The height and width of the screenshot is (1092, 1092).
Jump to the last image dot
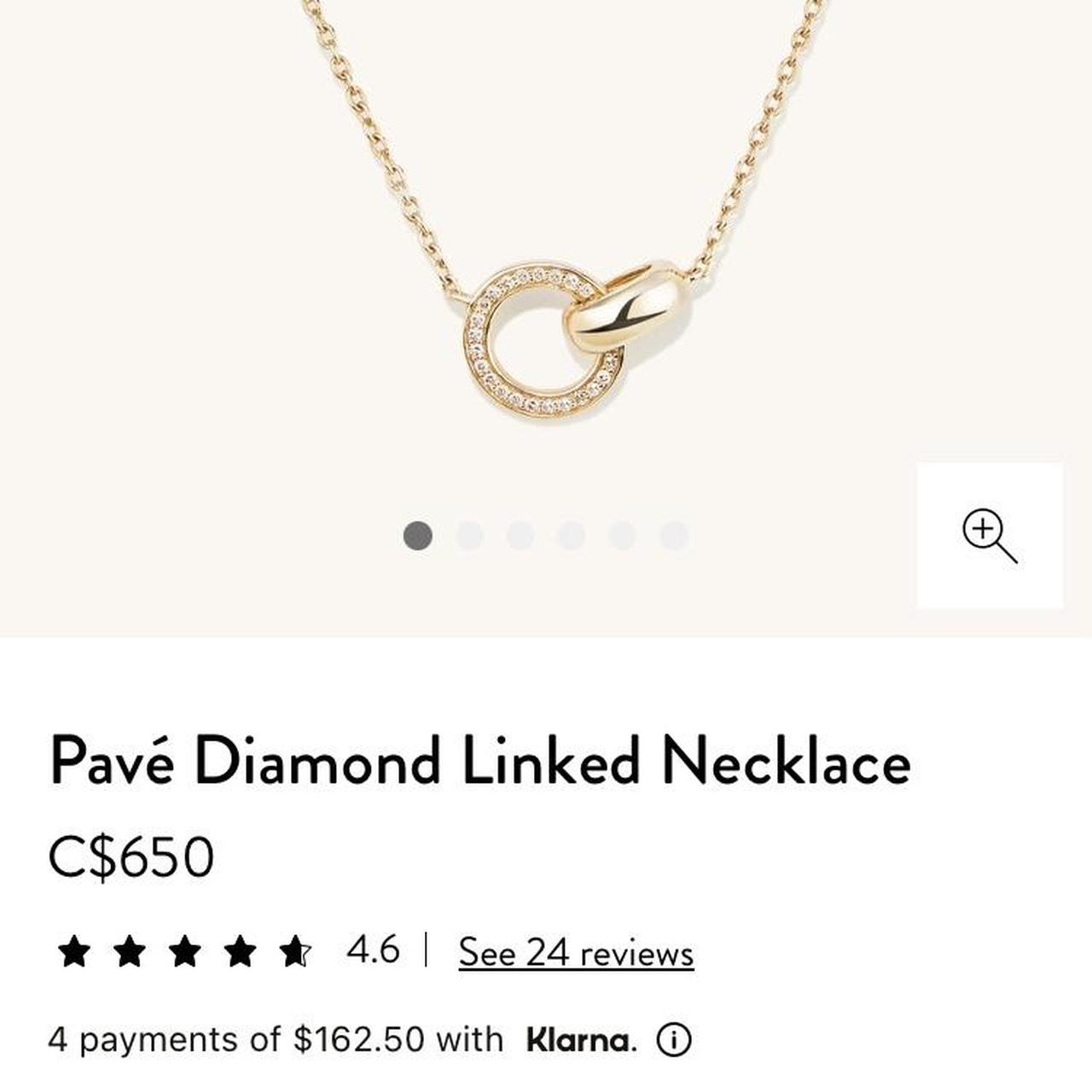[674, 536]
